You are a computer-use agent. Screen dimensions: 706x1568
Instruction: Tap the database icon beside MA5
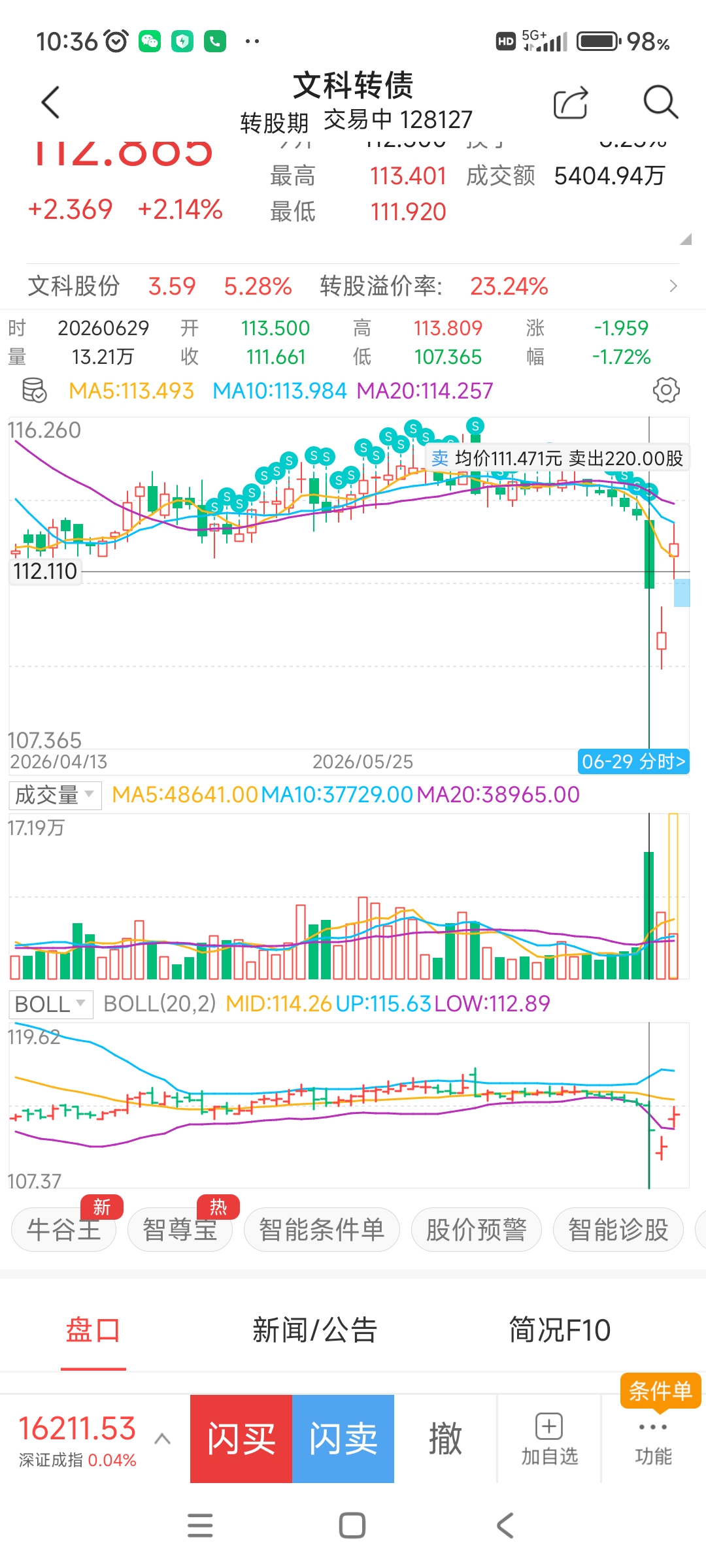[34, 390]
